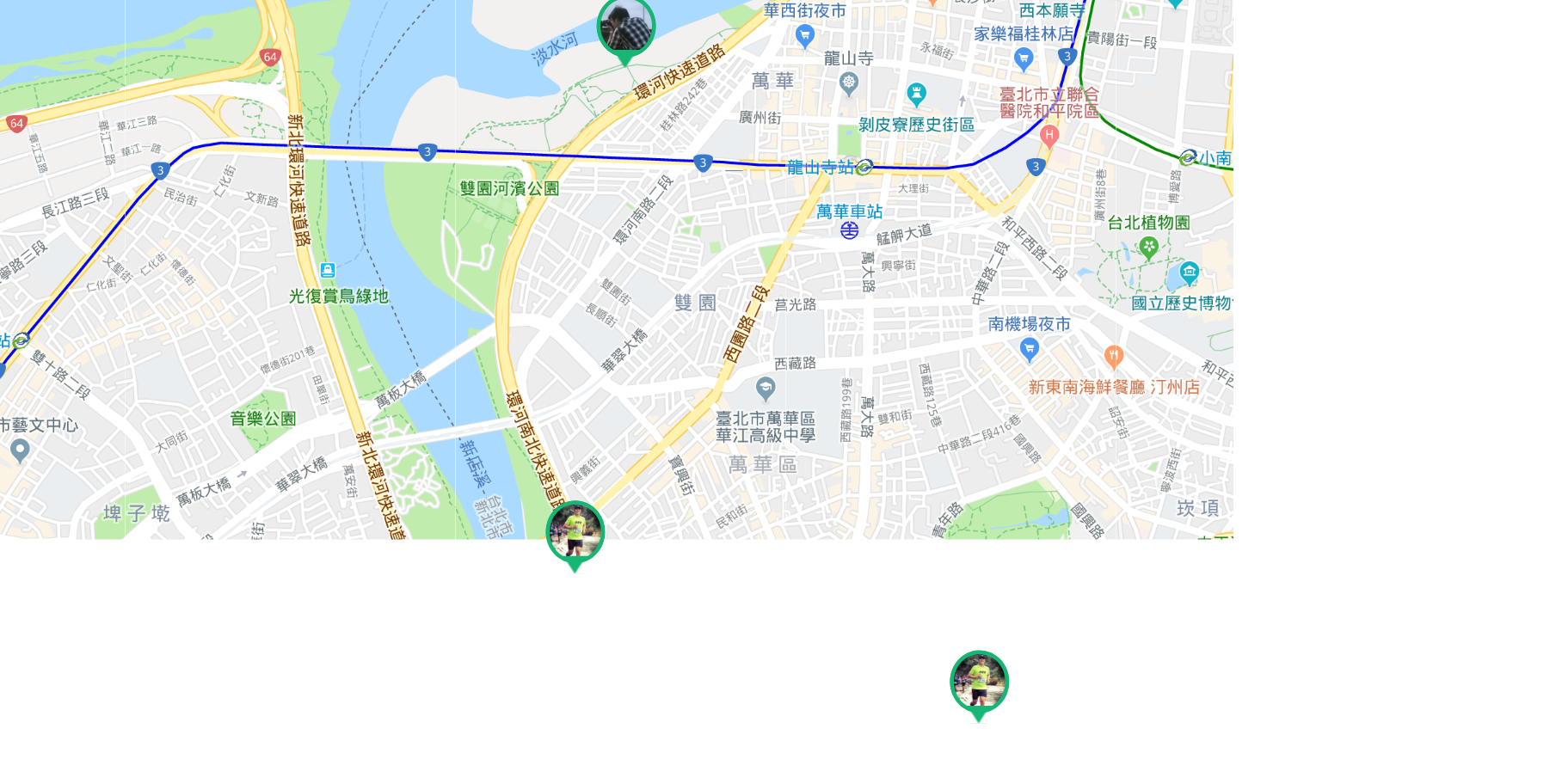Select the 臺北市萬華區華江高級中學 school marker
The image size is (1556, 784).
766,389
